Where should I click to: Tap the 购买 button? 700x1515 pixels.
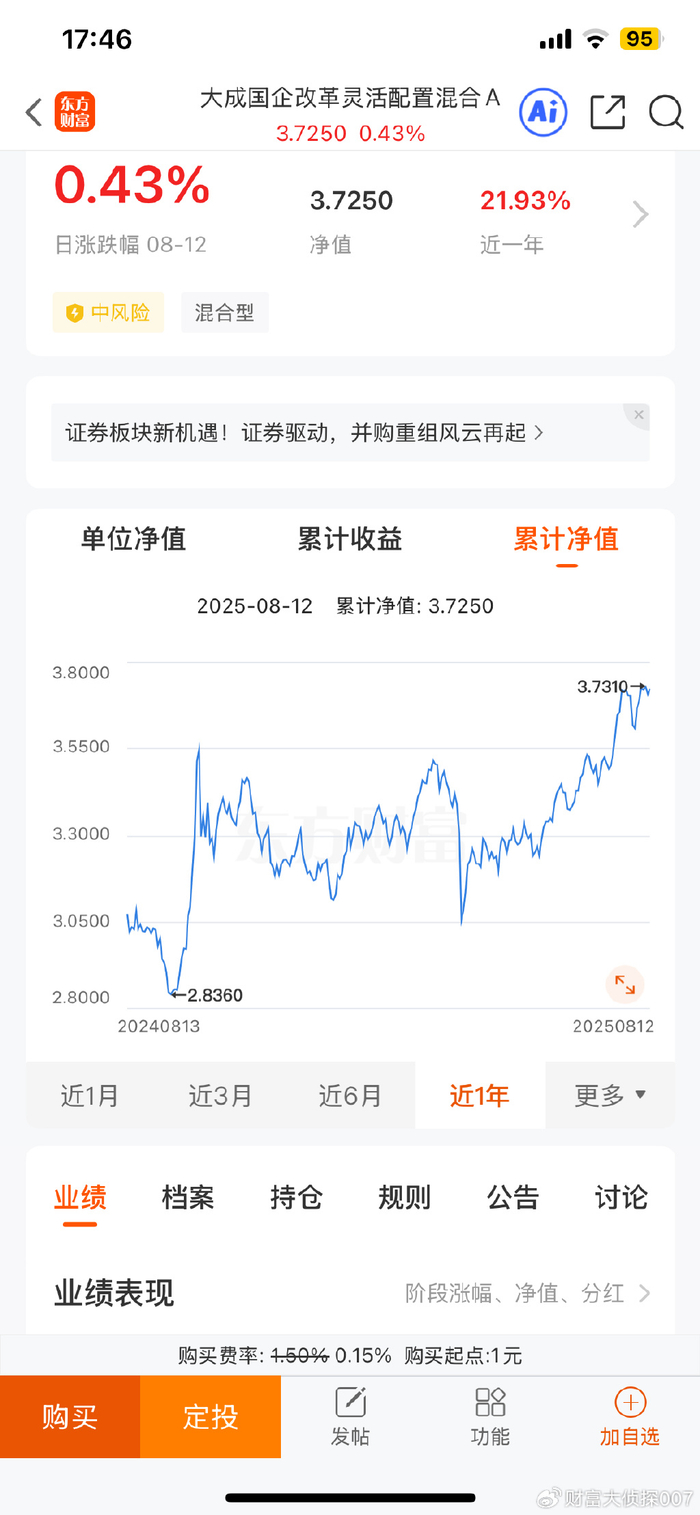(70, 1417)
